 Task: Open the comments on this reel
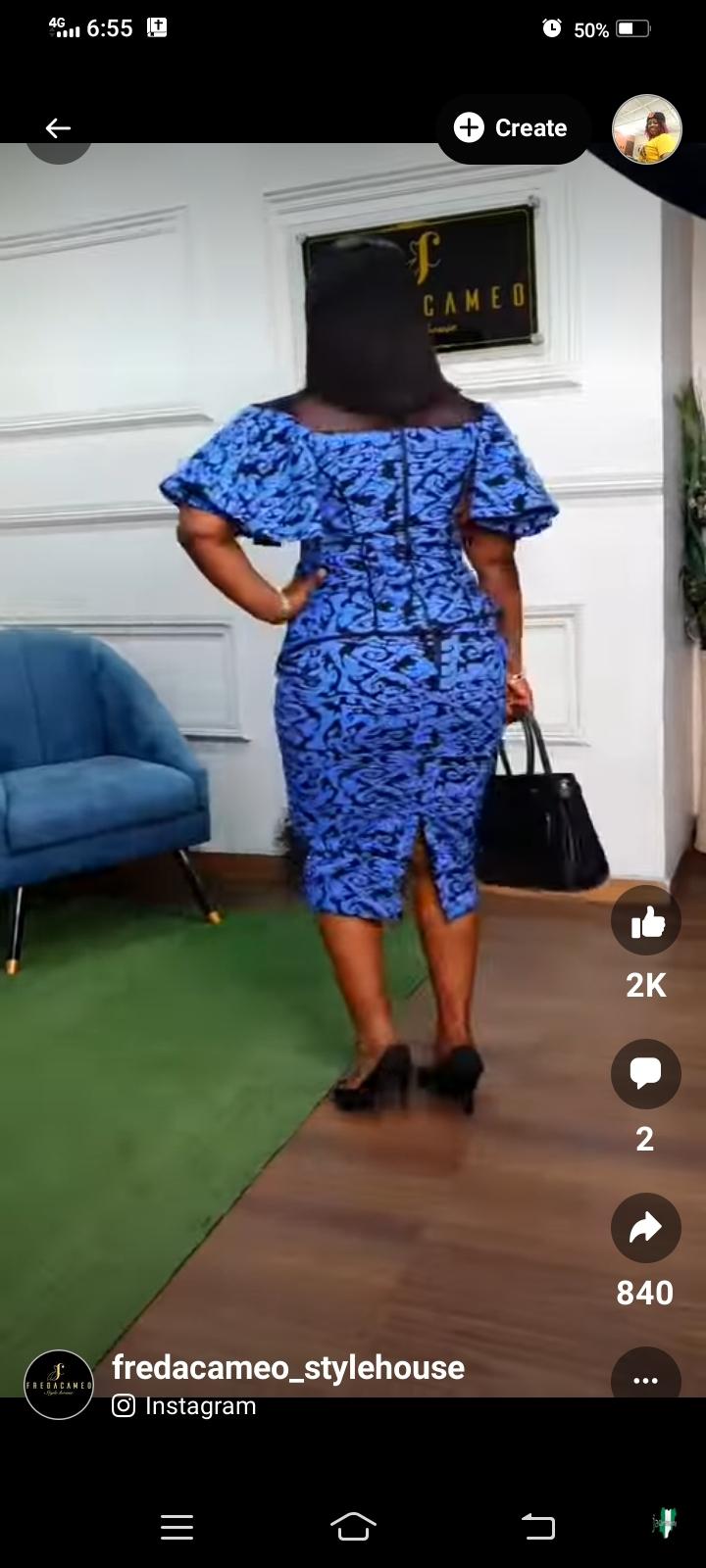point(646,1074)
